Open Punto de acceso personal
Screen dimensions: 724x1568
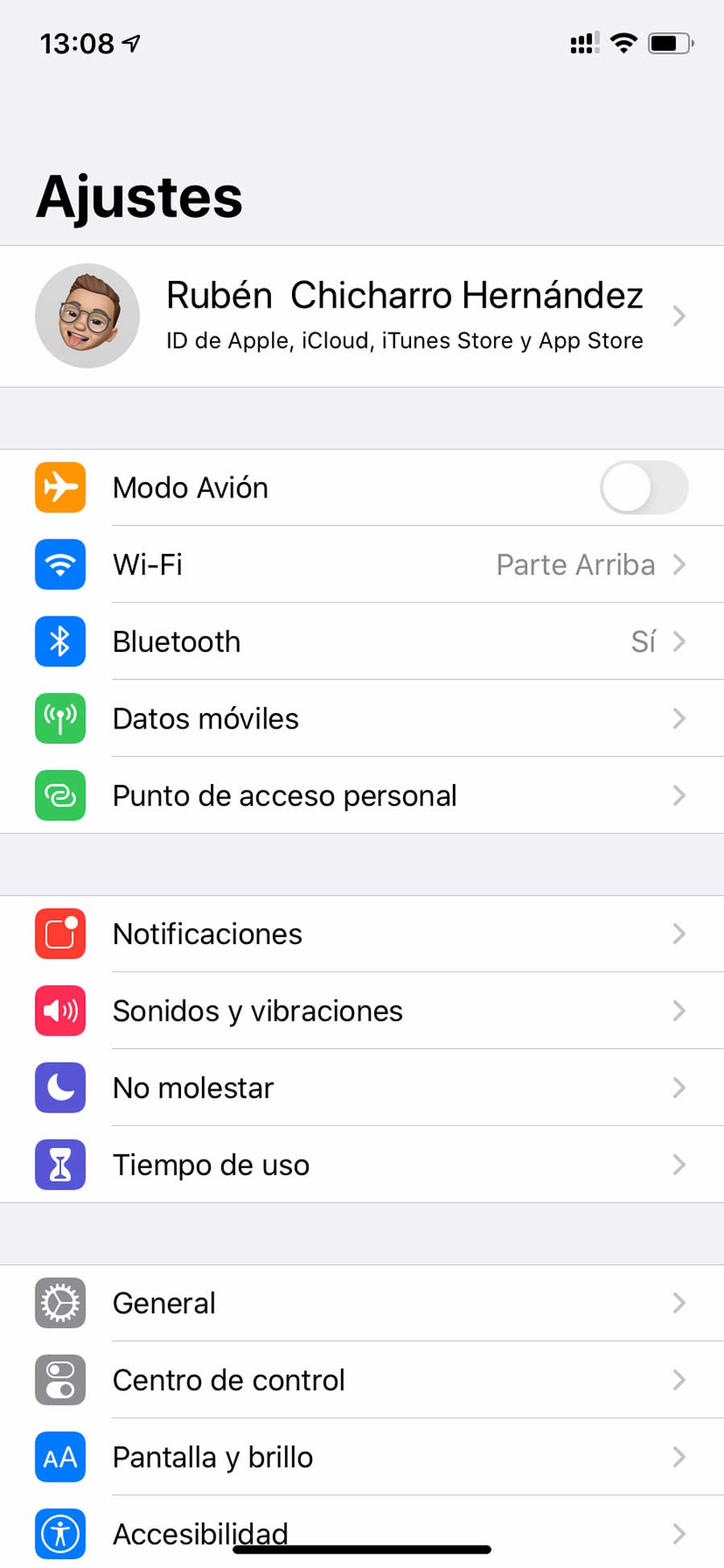[x=362, y=796]
